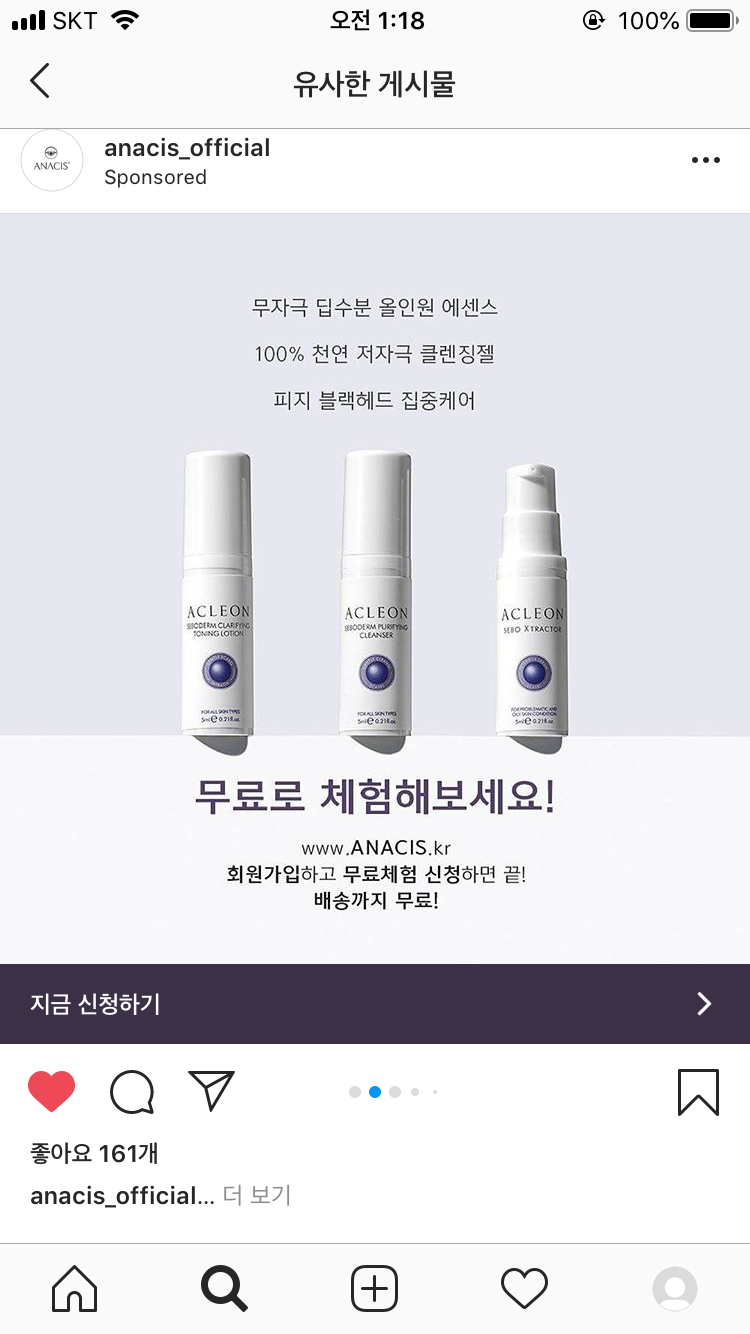750x1334 pixels.
Task: Go back from 유사한 게시물
Action: tap(40, 81)
